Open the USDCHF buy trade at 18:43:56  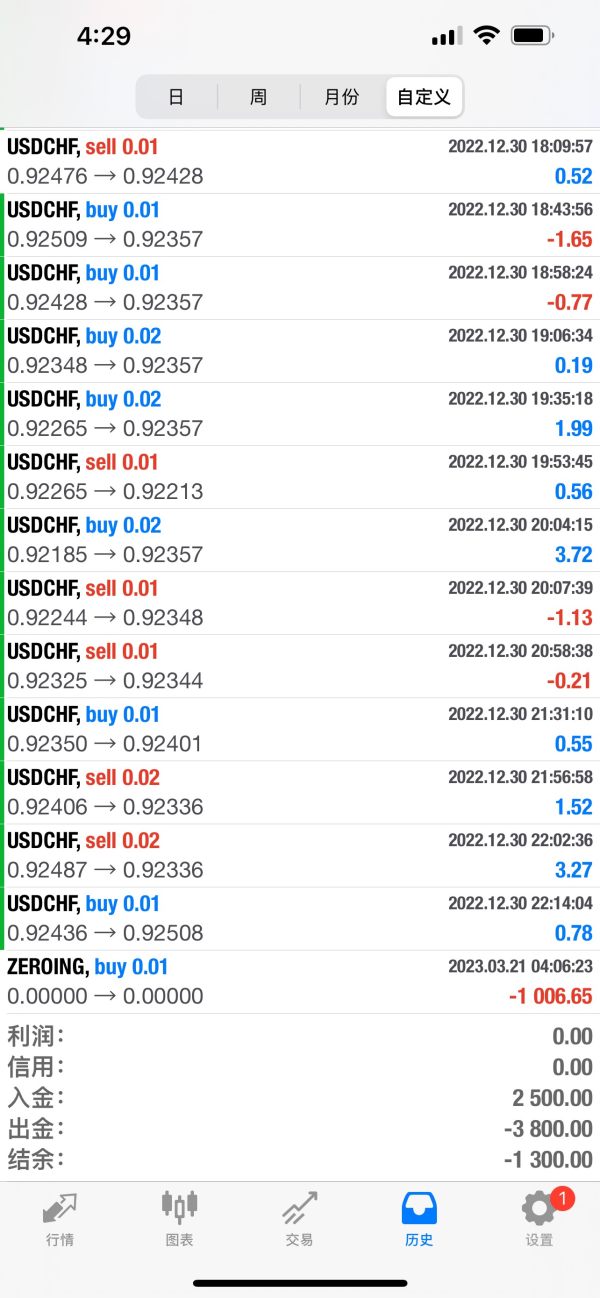300,224
